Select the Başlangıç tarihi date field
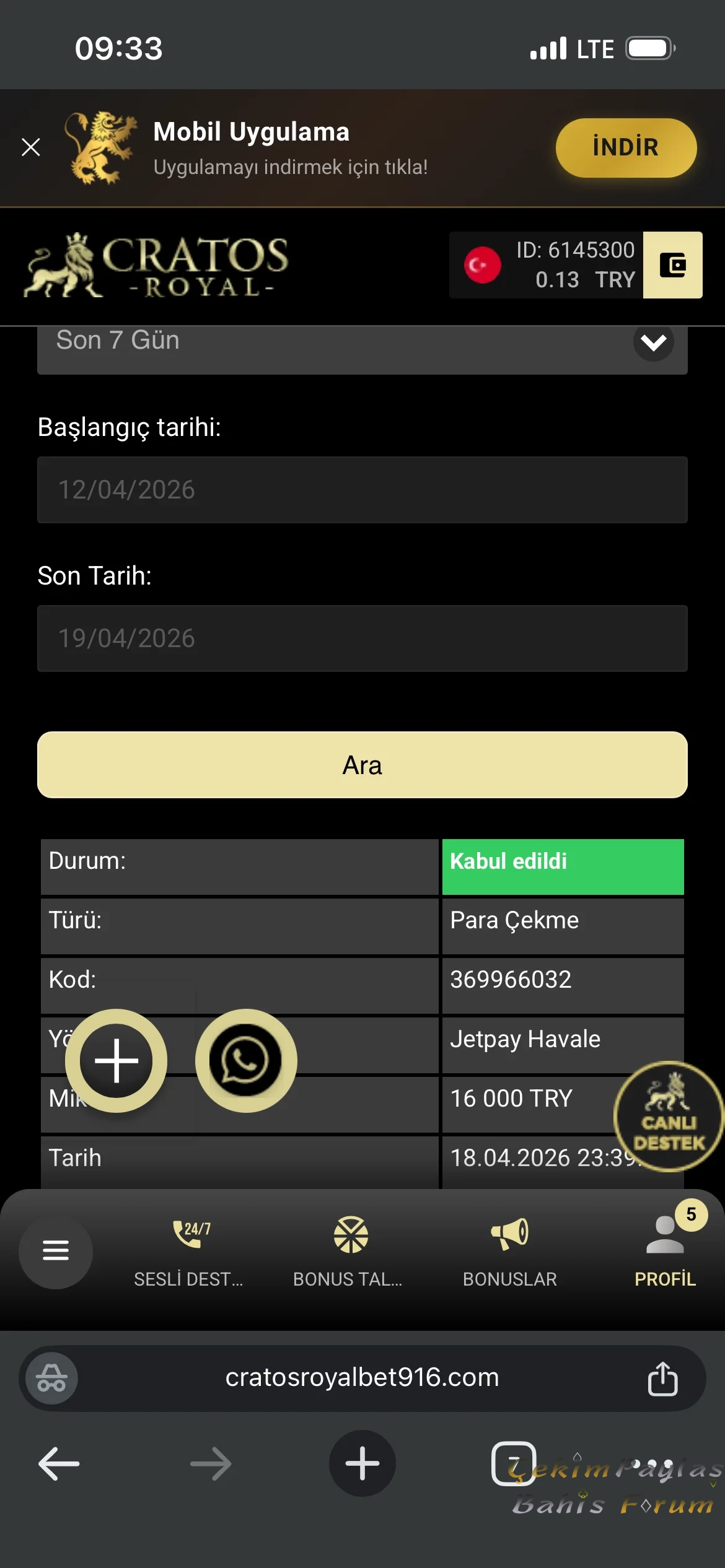This screenshot has height=1568, width=725. pyautogui.click(x=362, y=490)
